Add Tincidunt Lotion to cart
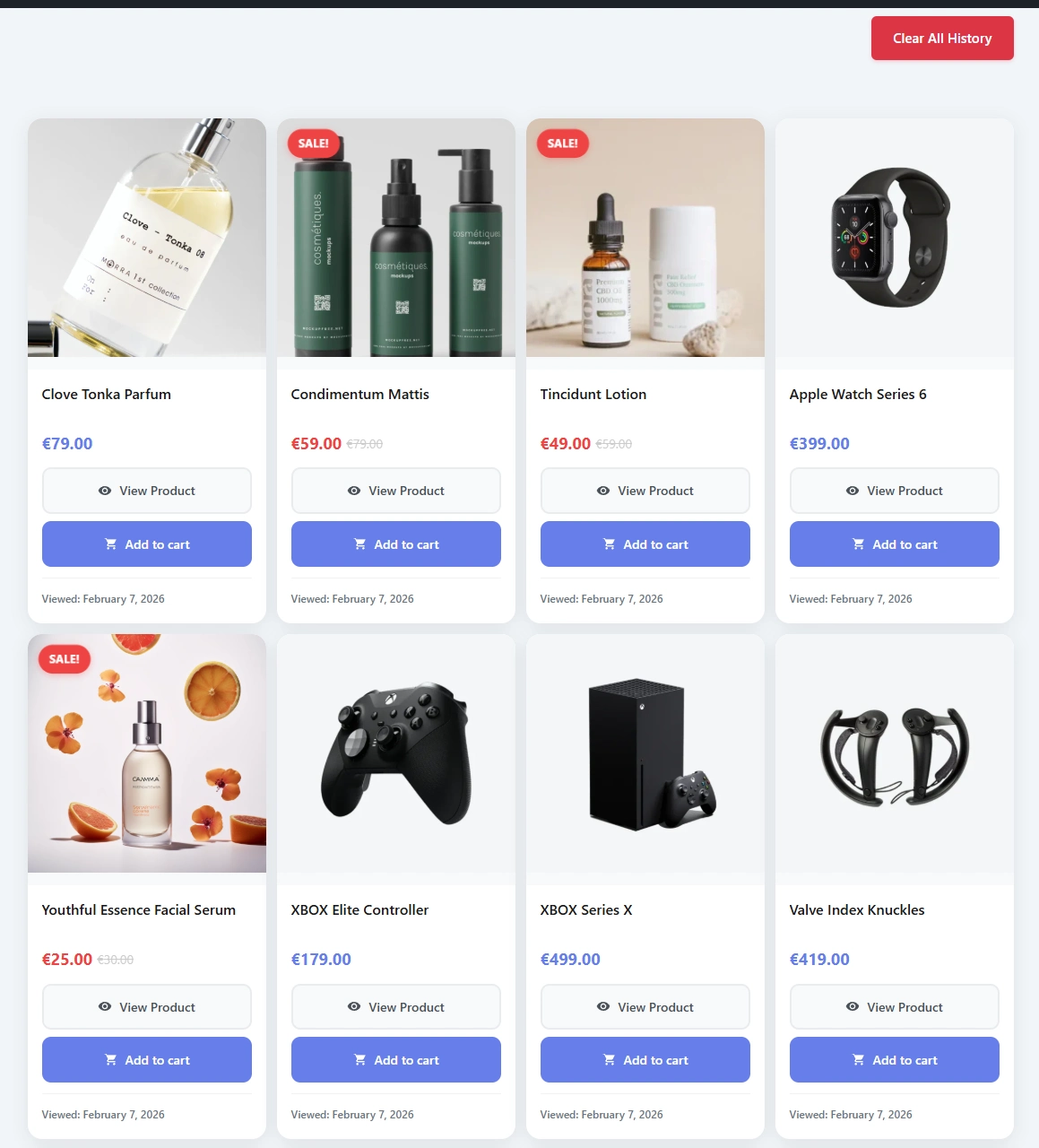Image resolution: width=1039 pixels, height=1148 pixels. 645,544
